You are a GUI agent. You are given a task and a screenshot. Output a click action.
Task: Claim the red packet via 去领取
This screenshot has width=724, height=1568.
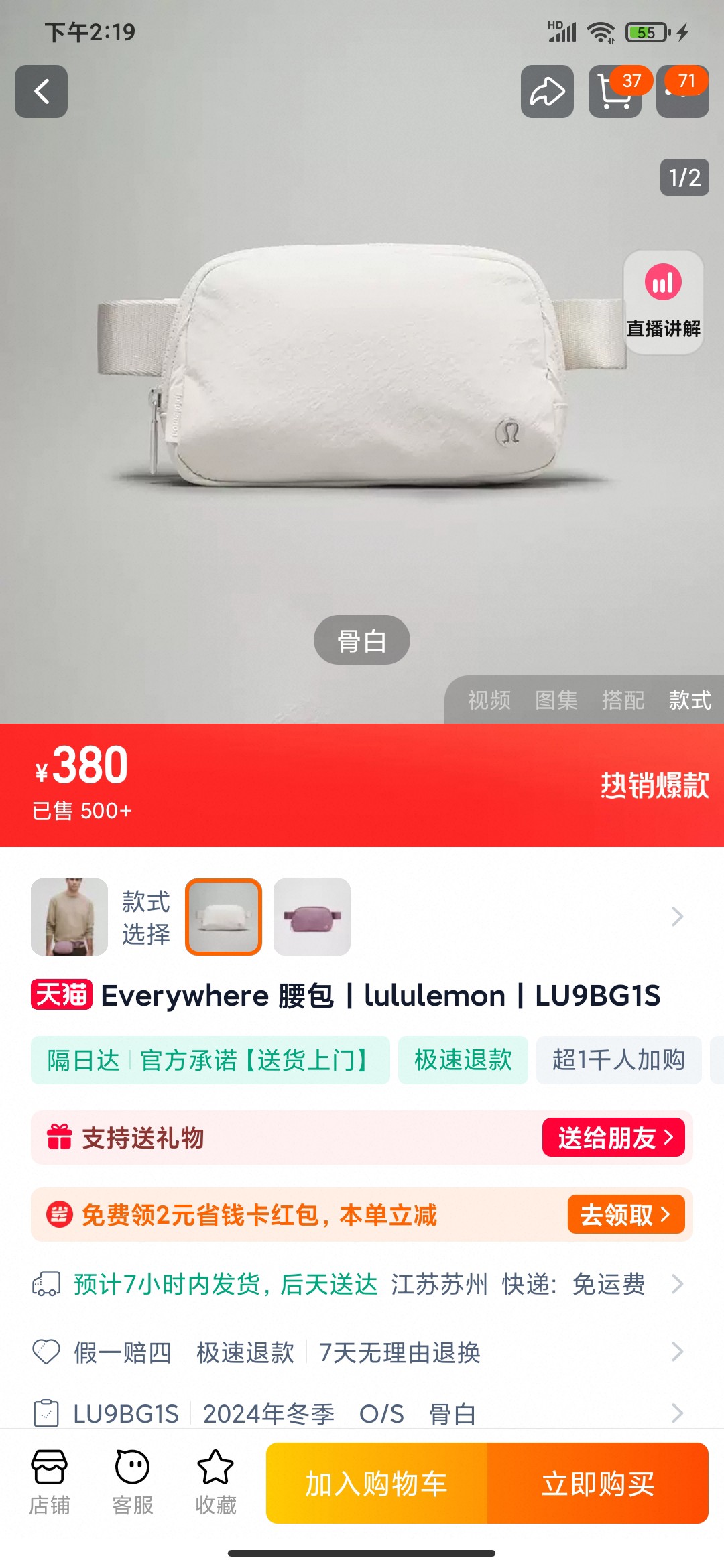coord(625,1214)
